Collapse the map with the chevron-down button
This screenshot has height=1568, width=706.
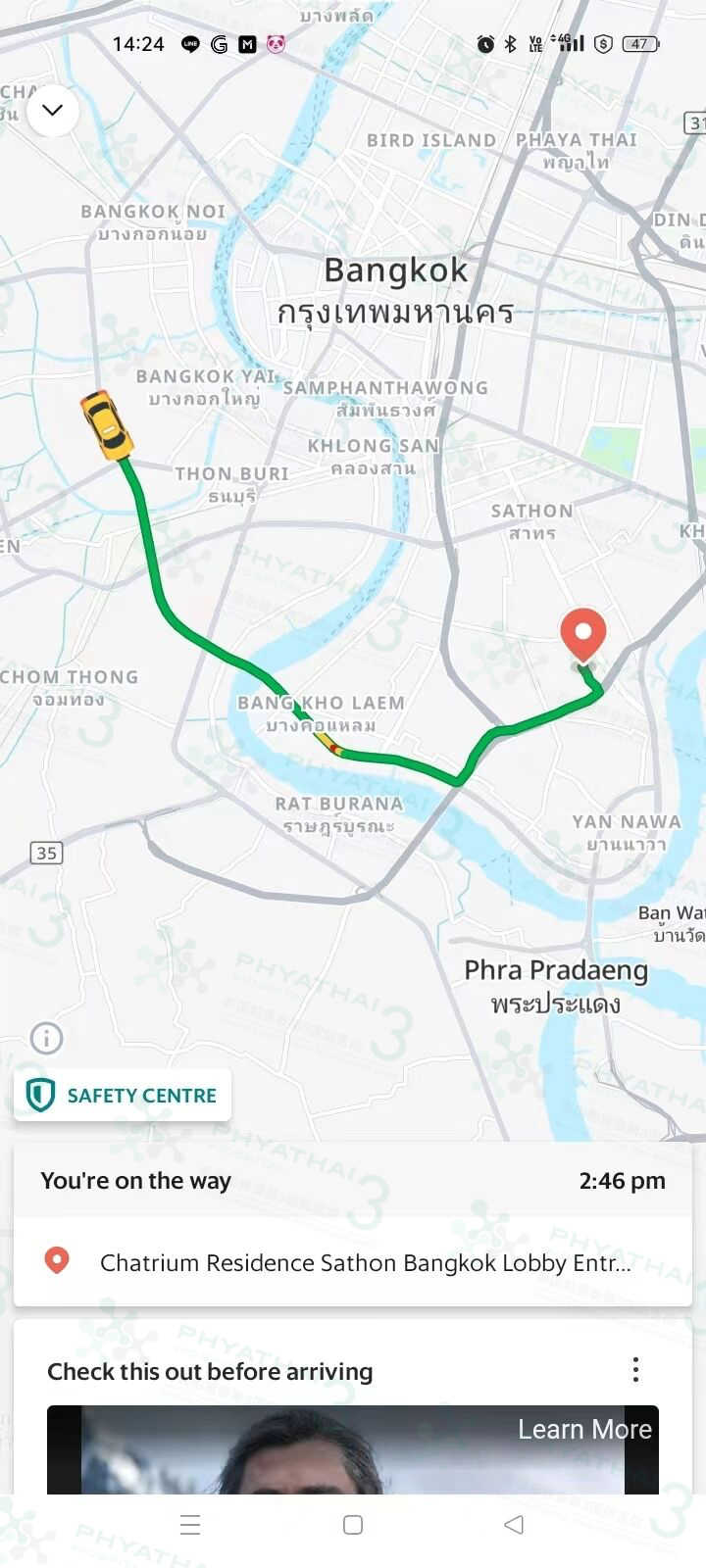click(53, 110)
